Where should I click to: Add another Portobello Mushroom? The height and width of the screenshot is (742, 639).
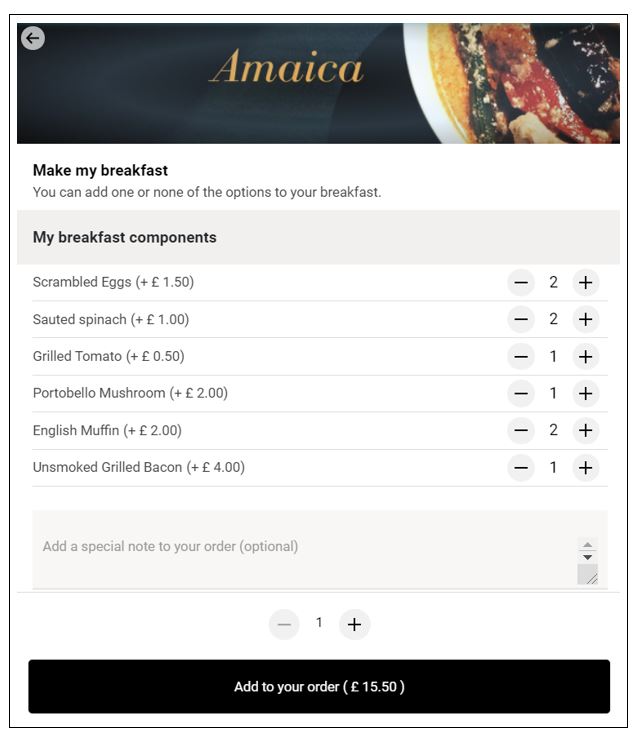click(586, 394)
